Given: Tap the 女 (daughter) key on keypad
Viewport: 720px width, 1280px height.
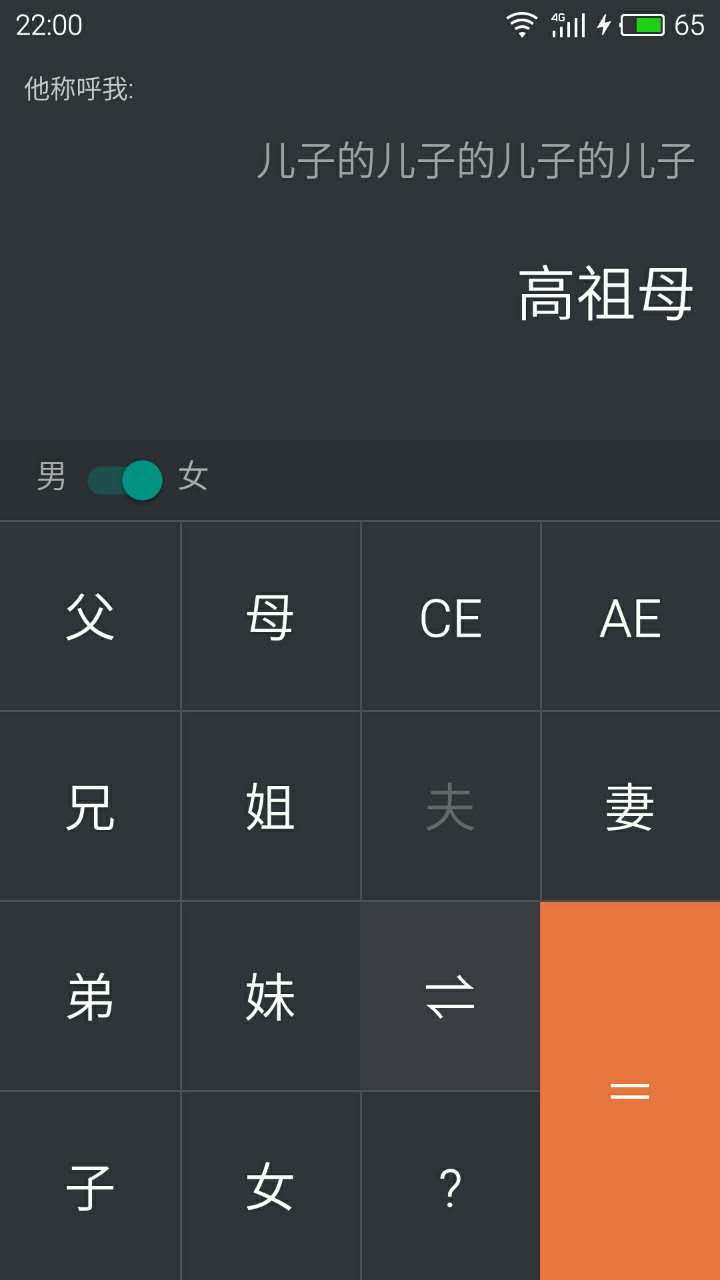Looking at the screenshot, I should [x=270, y=1186].
